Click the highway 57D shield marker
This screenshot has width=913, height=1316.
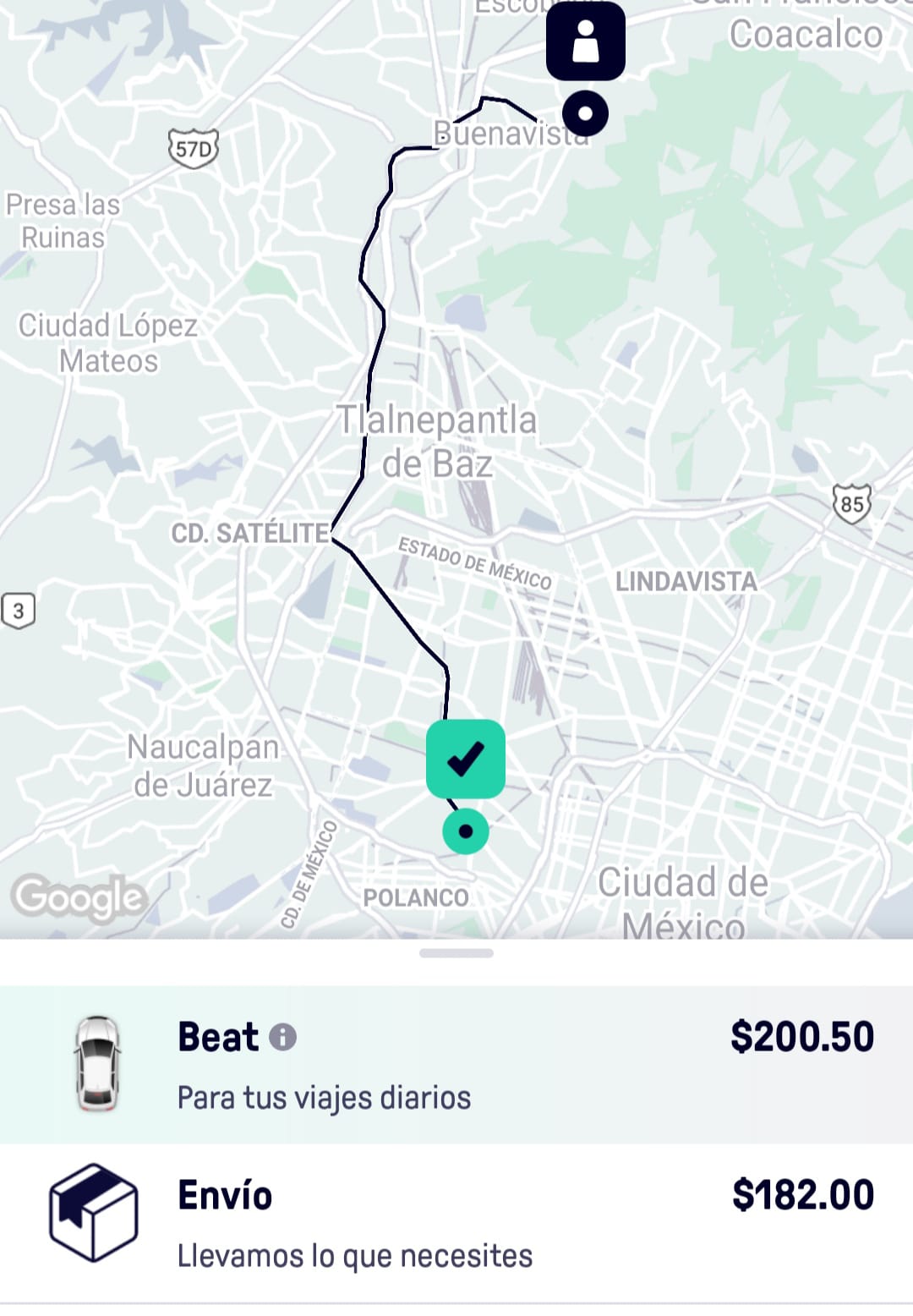click(194, 146)
